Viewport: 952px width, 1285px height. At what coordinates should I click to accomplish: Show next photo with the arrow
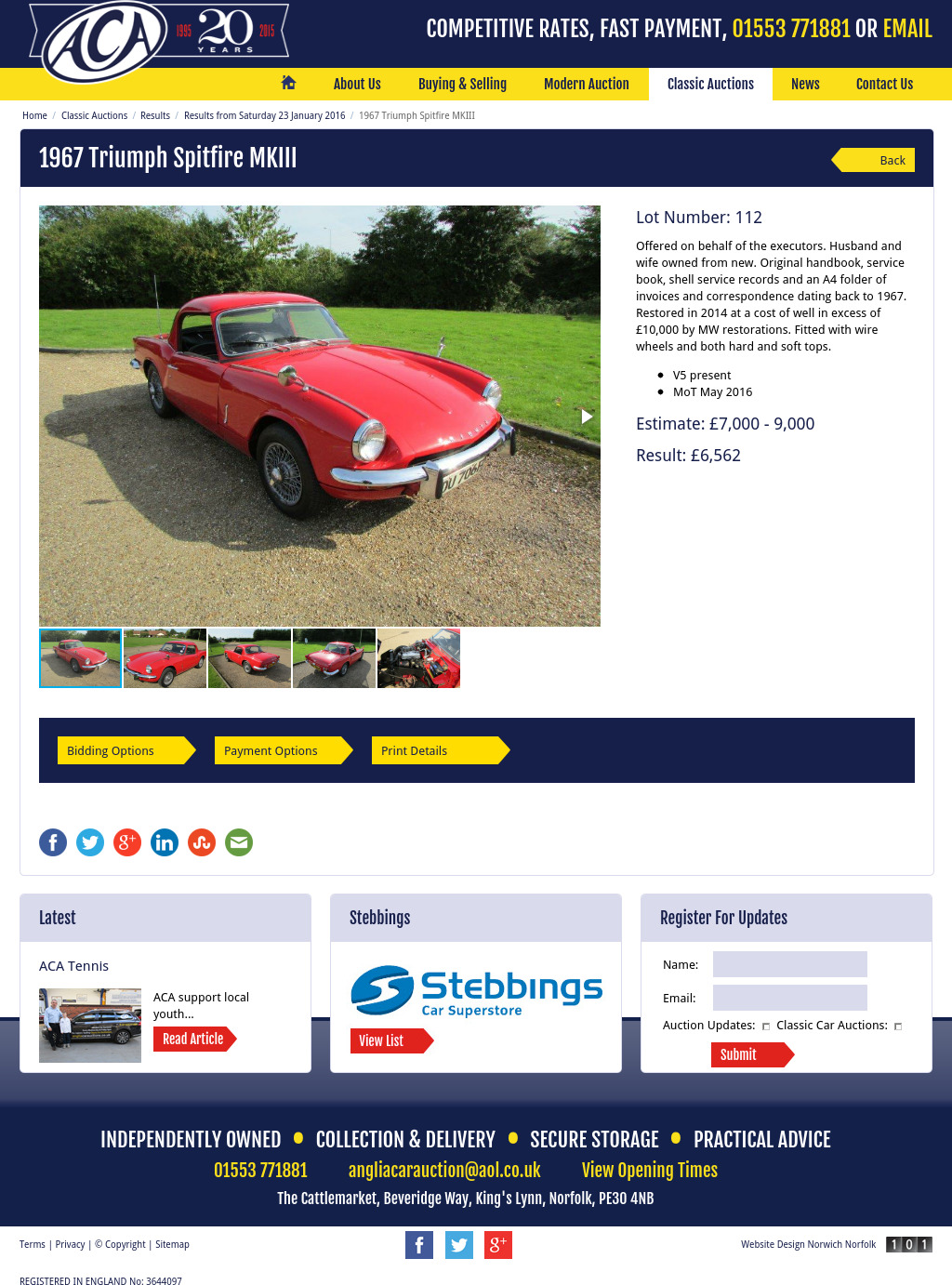point(587,417)
